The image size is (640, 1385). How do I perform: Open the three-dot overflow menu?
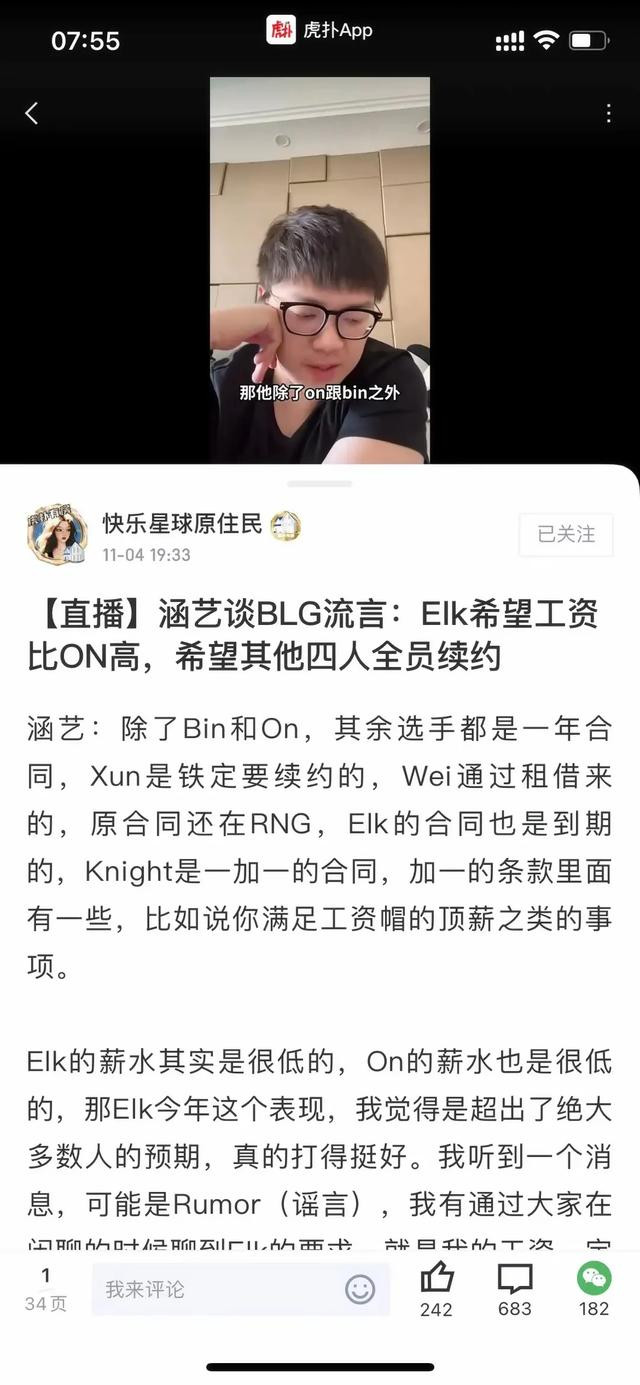608,113
